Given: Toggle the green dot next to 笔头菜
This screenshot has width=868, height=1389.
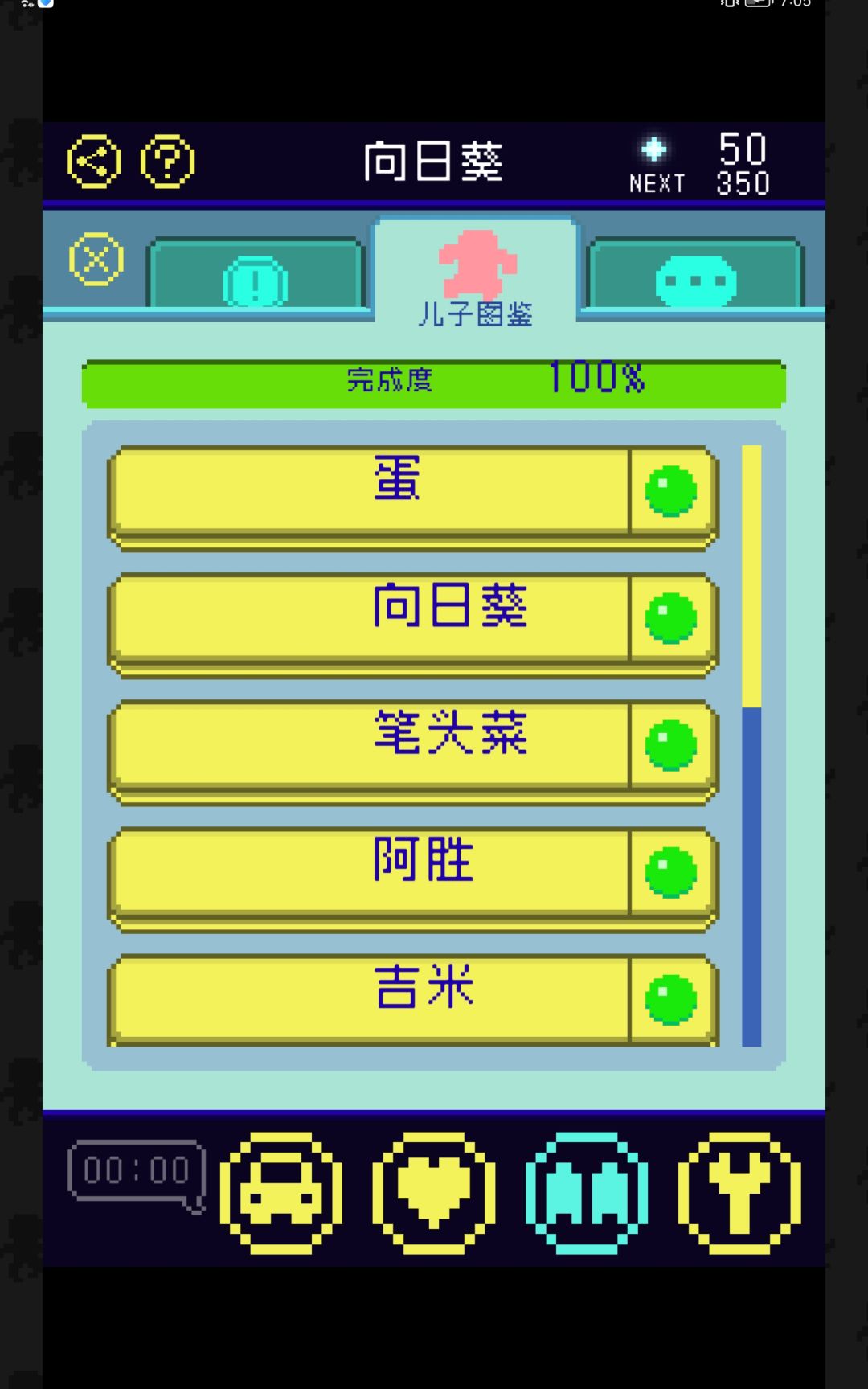Looking at the screenshot, I should tap(670, 744).
